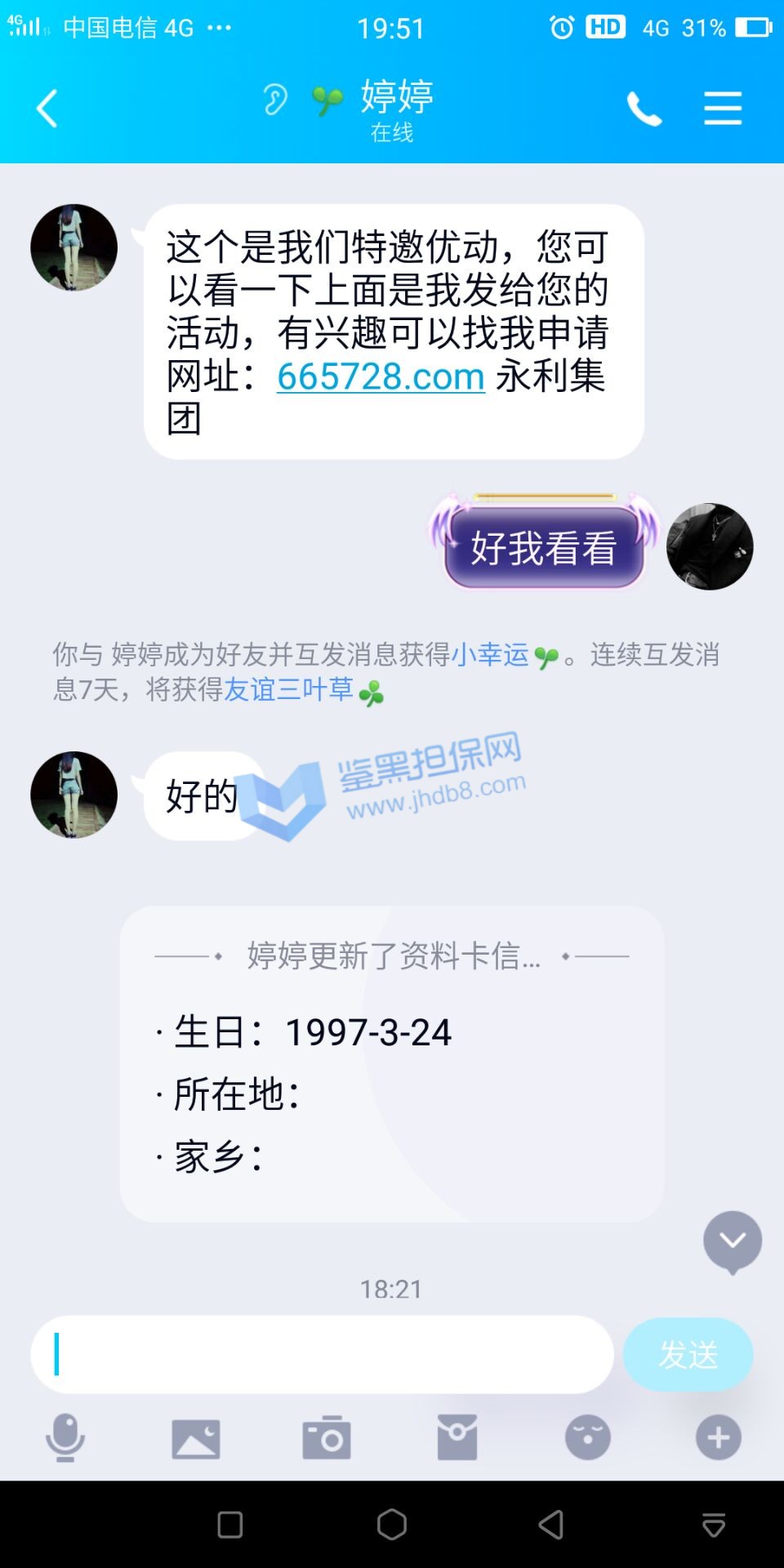Open the 友谊三叶草 link
This screenshot has height=1568, width=784.
pyautogui.click(x=288, y=689)
